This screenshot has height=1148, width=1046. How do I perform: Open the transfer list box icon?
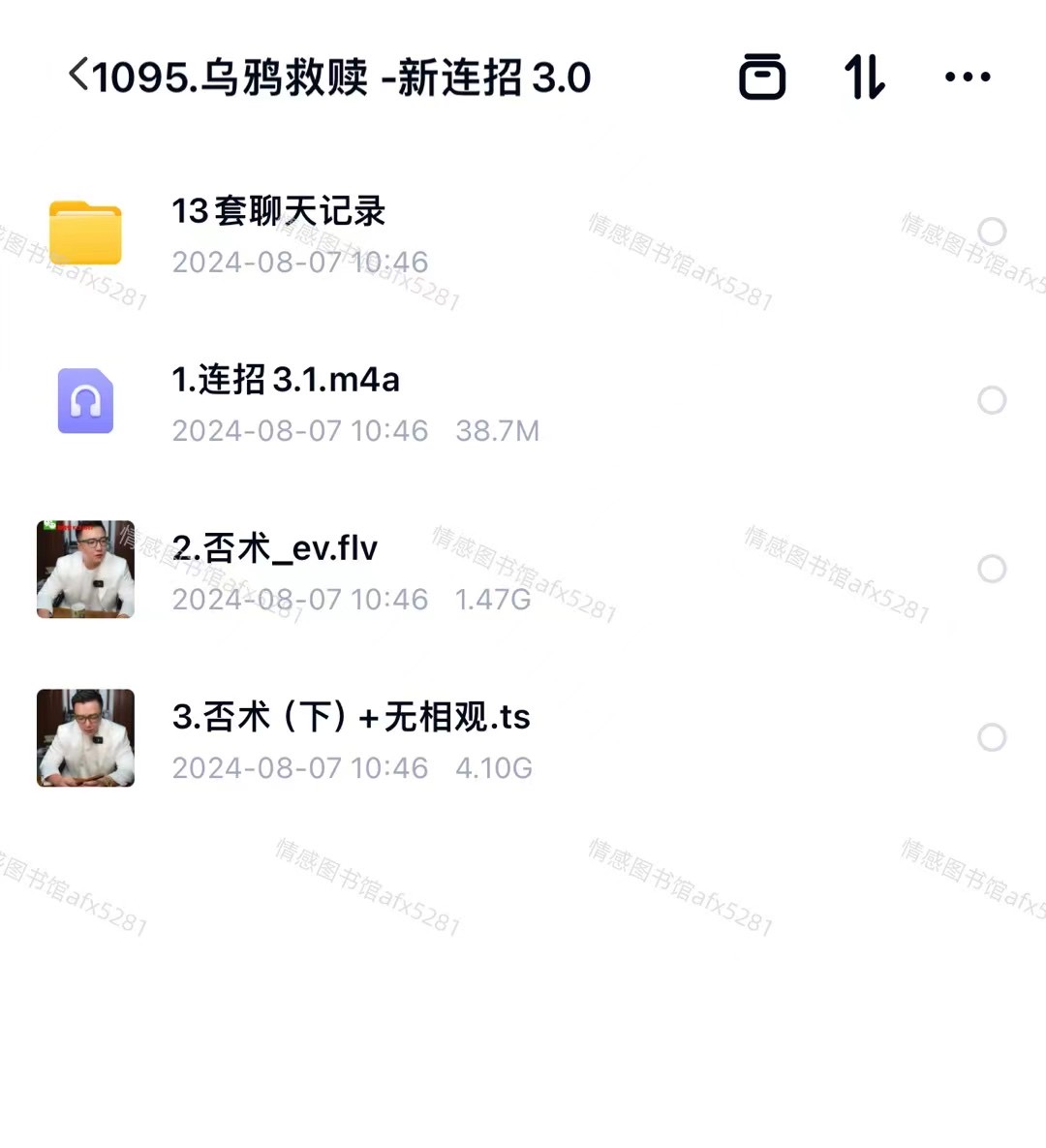coord(762,77)
